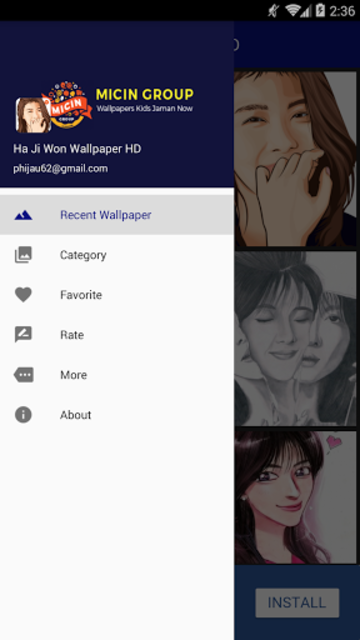Image resolution: width=360 pixels, height=640 pixels.
Task: Open the pencil sketch wallpaper thumbnail
Action: (295, 338)
